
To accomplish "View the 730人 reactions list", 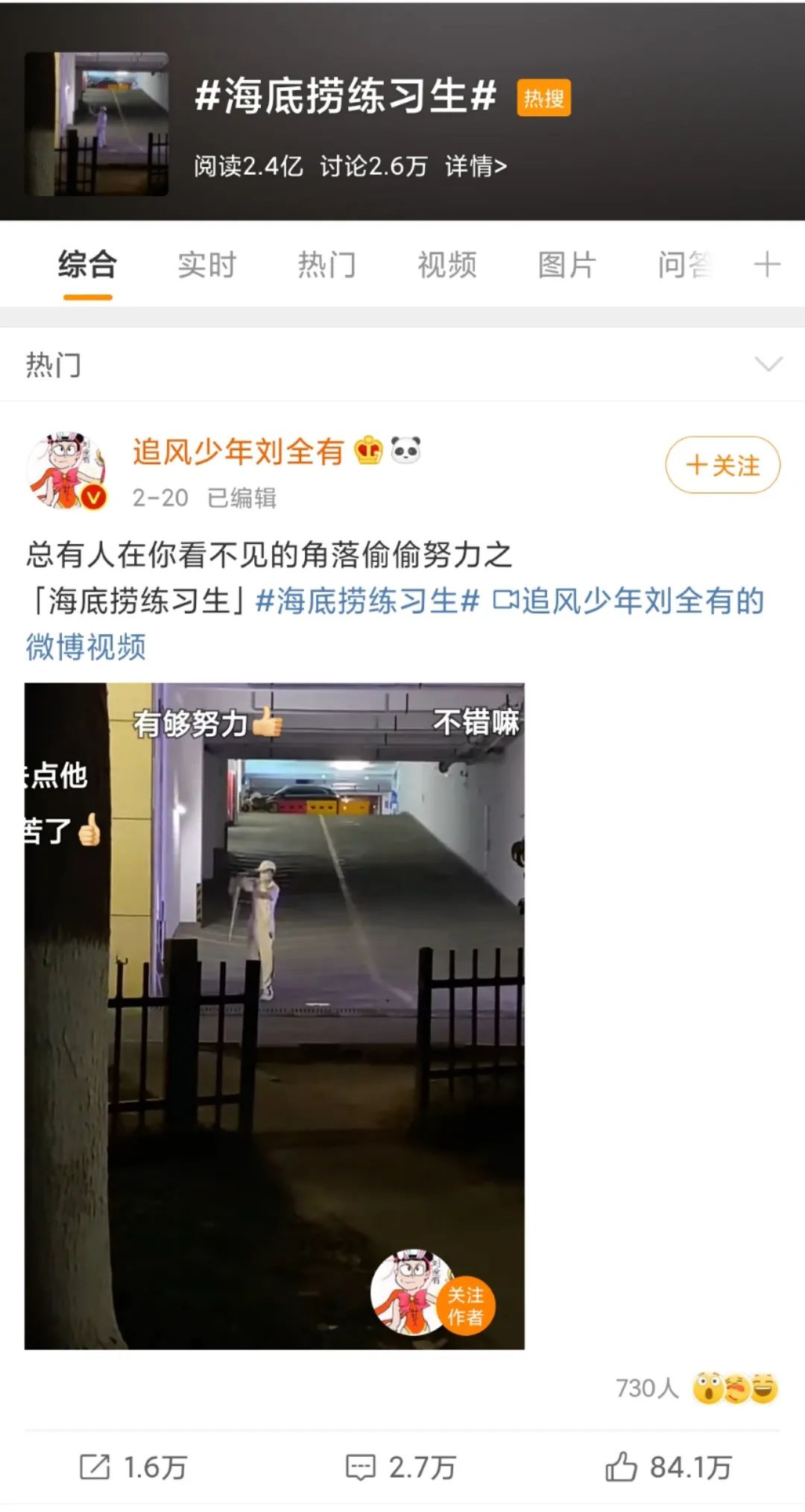I will 697,1388.
